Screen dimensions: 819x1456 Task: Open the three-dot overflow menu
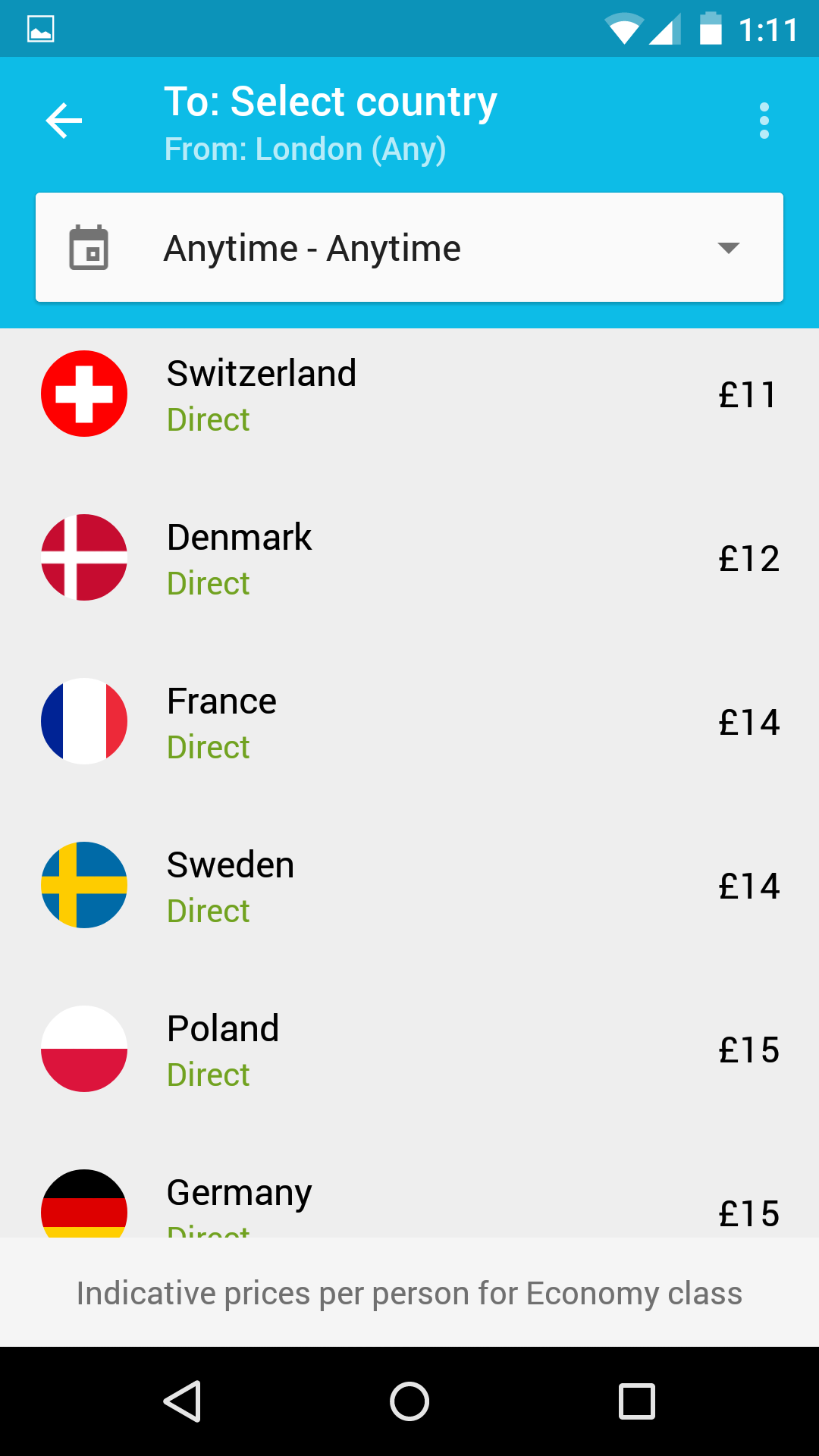pyautogui.click(x=764, y=121)
